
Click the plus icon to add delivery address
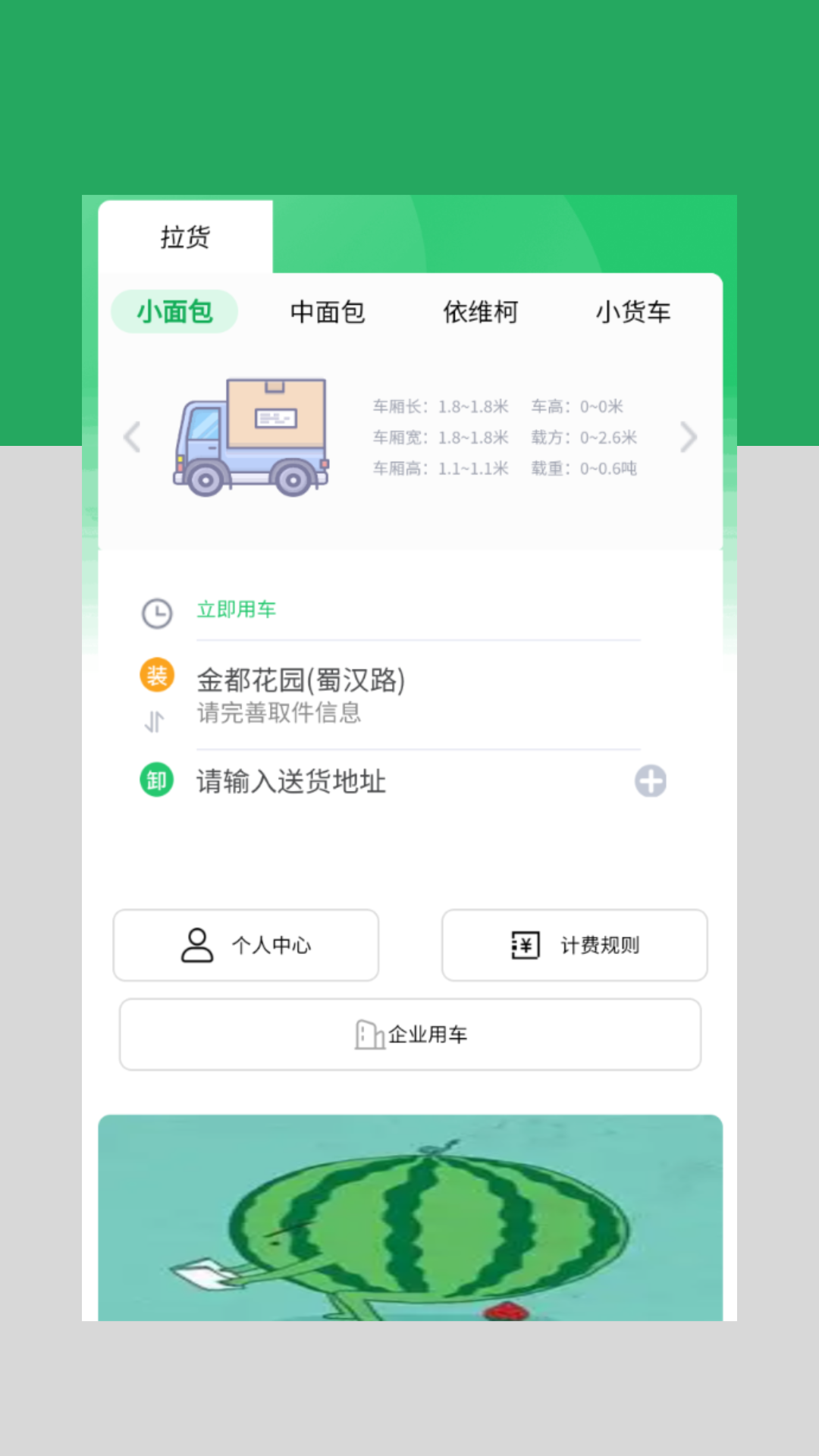click(651, 782)
